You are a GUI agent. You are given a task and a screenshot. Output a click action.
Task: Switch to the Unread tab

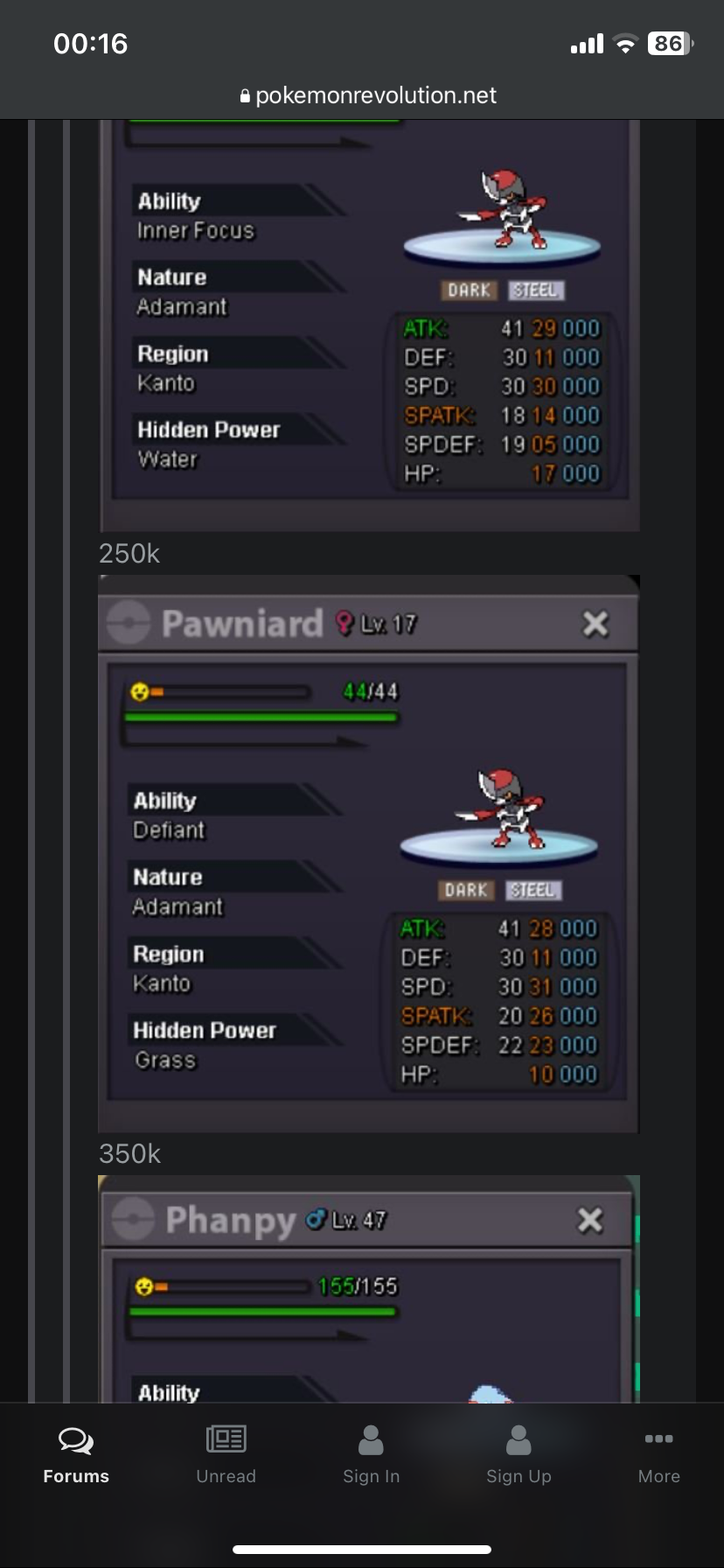(x=226, y=1456)
